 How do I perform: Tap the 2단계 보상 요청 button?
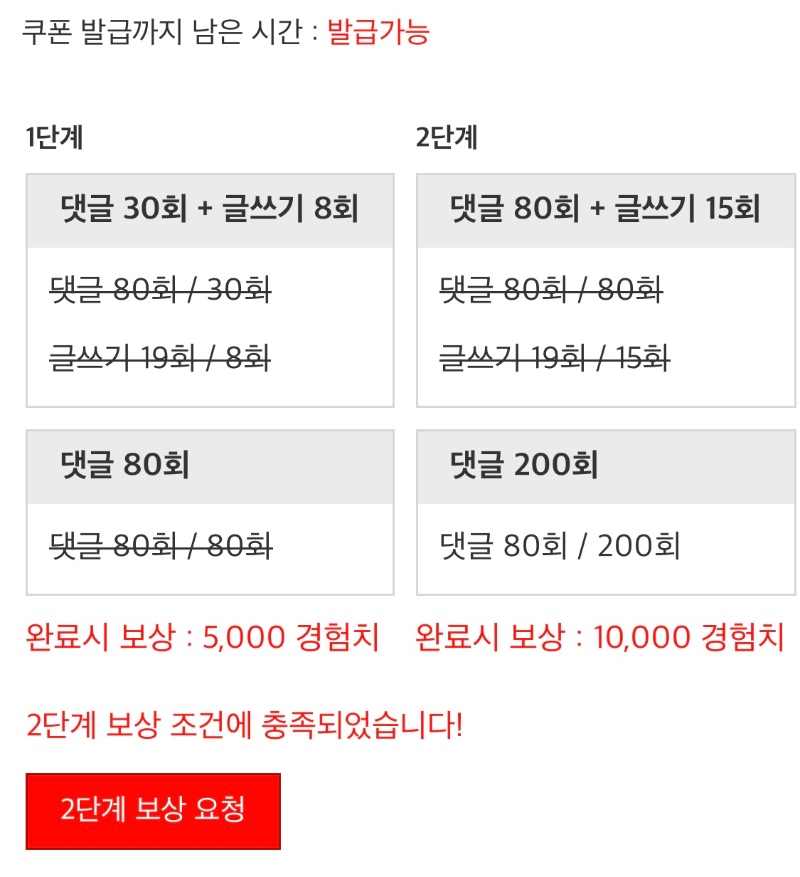pyautogui.click(x=153, y=810)
